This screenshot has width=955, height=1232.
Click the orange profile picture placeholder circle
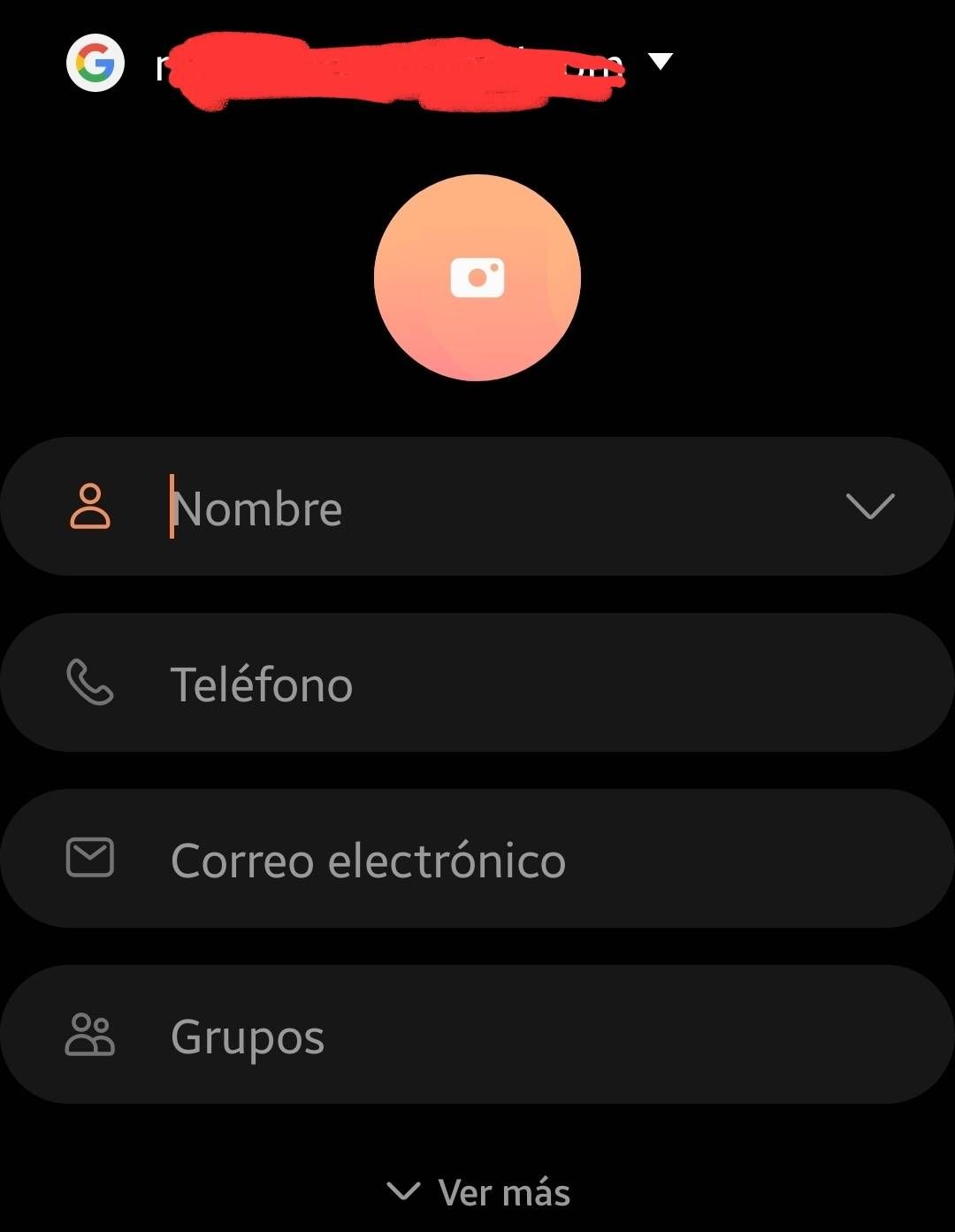coord(477,278)
